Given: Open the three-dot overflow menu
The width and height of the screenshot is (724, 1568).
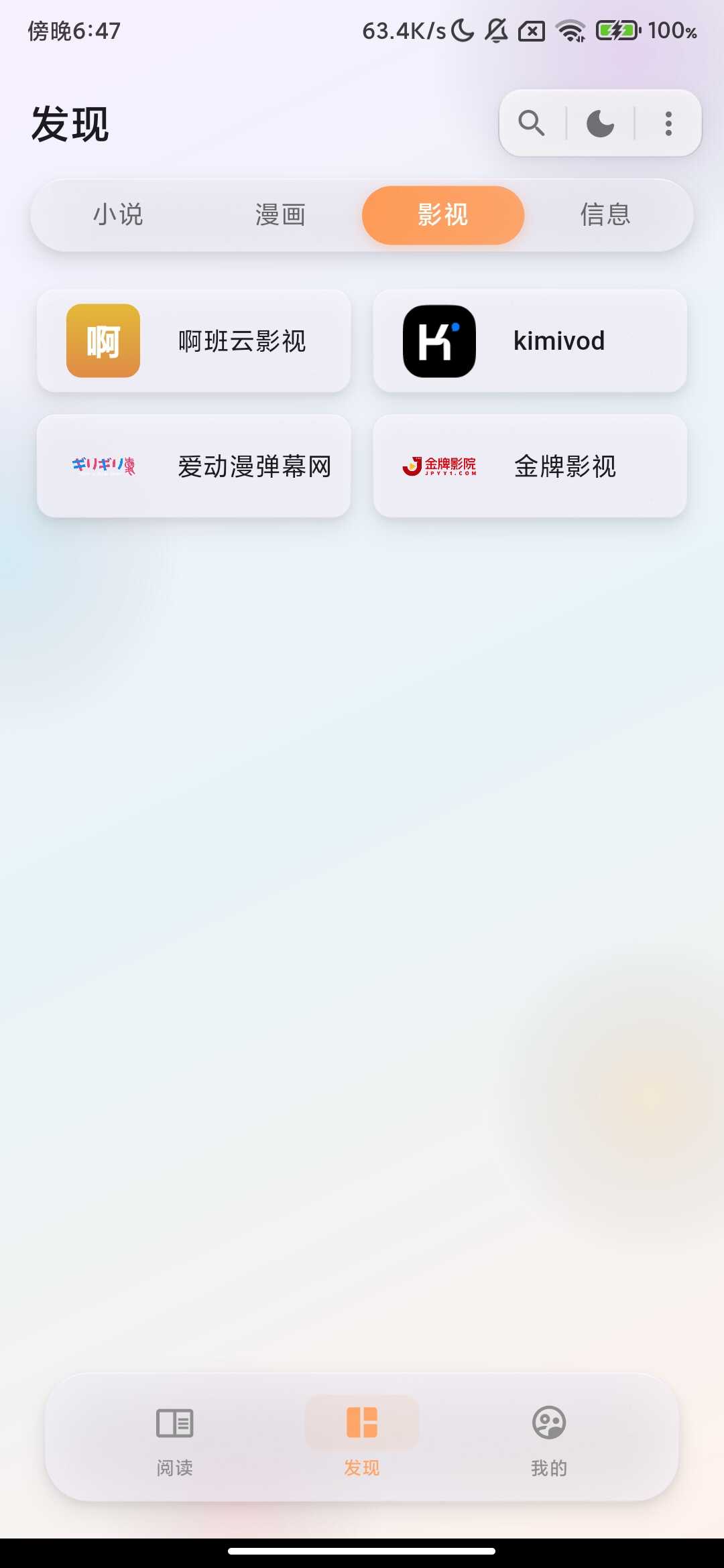Looking at the screenshot, I should pos(668,123).
